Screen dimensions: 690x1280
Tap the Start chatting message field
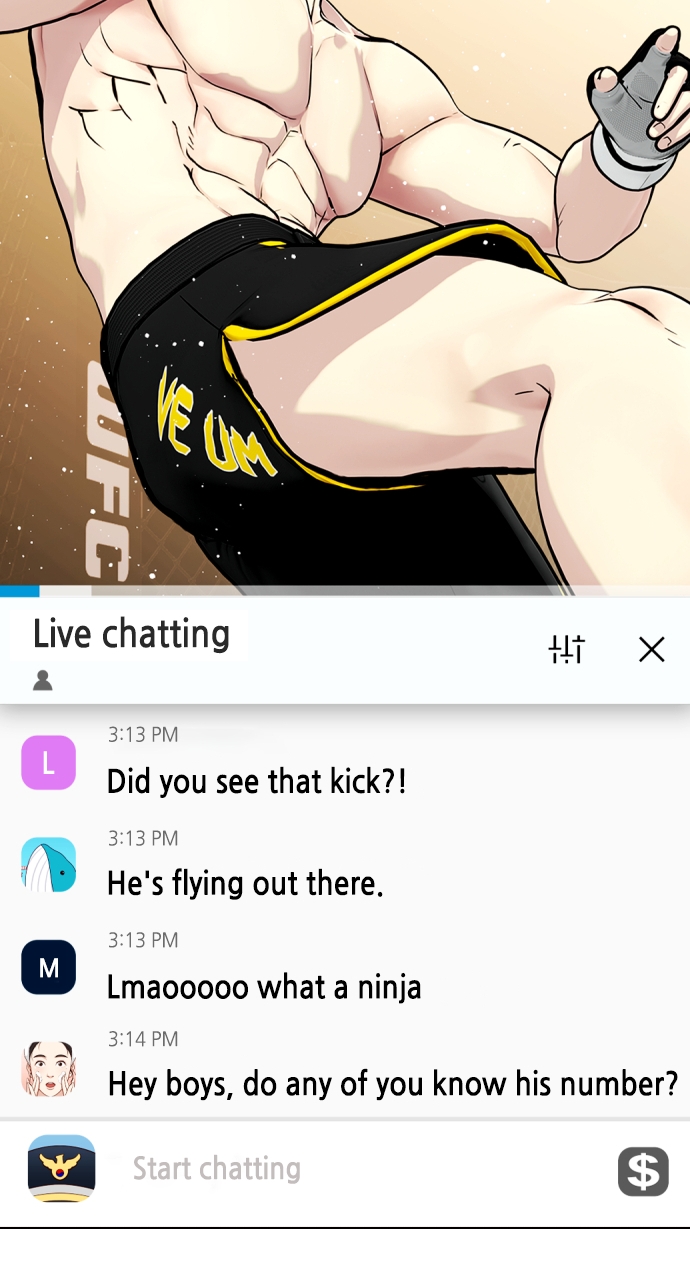[x=360, y=1168]
